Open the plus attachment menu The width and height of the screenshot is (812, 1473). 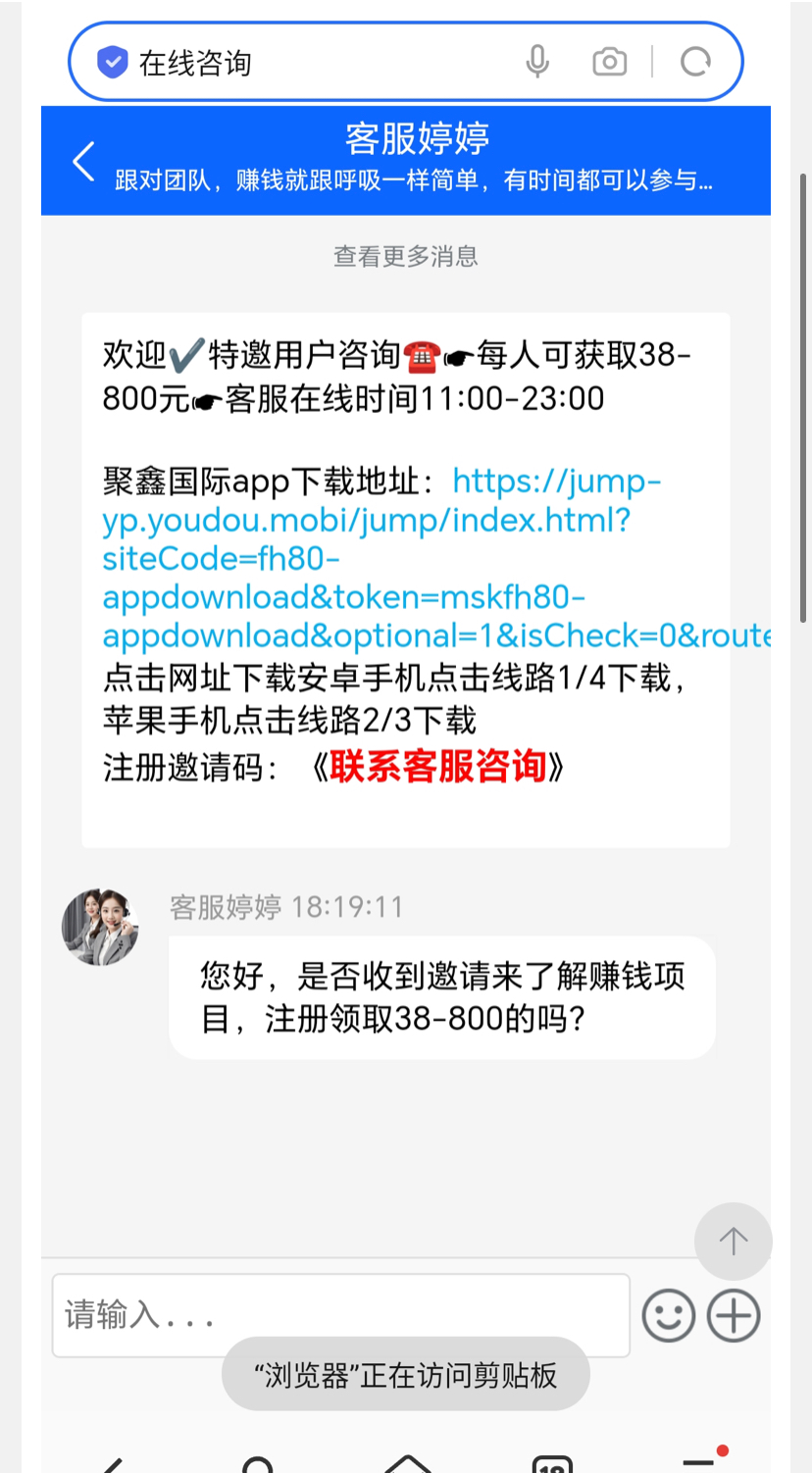click(734, 1315)
